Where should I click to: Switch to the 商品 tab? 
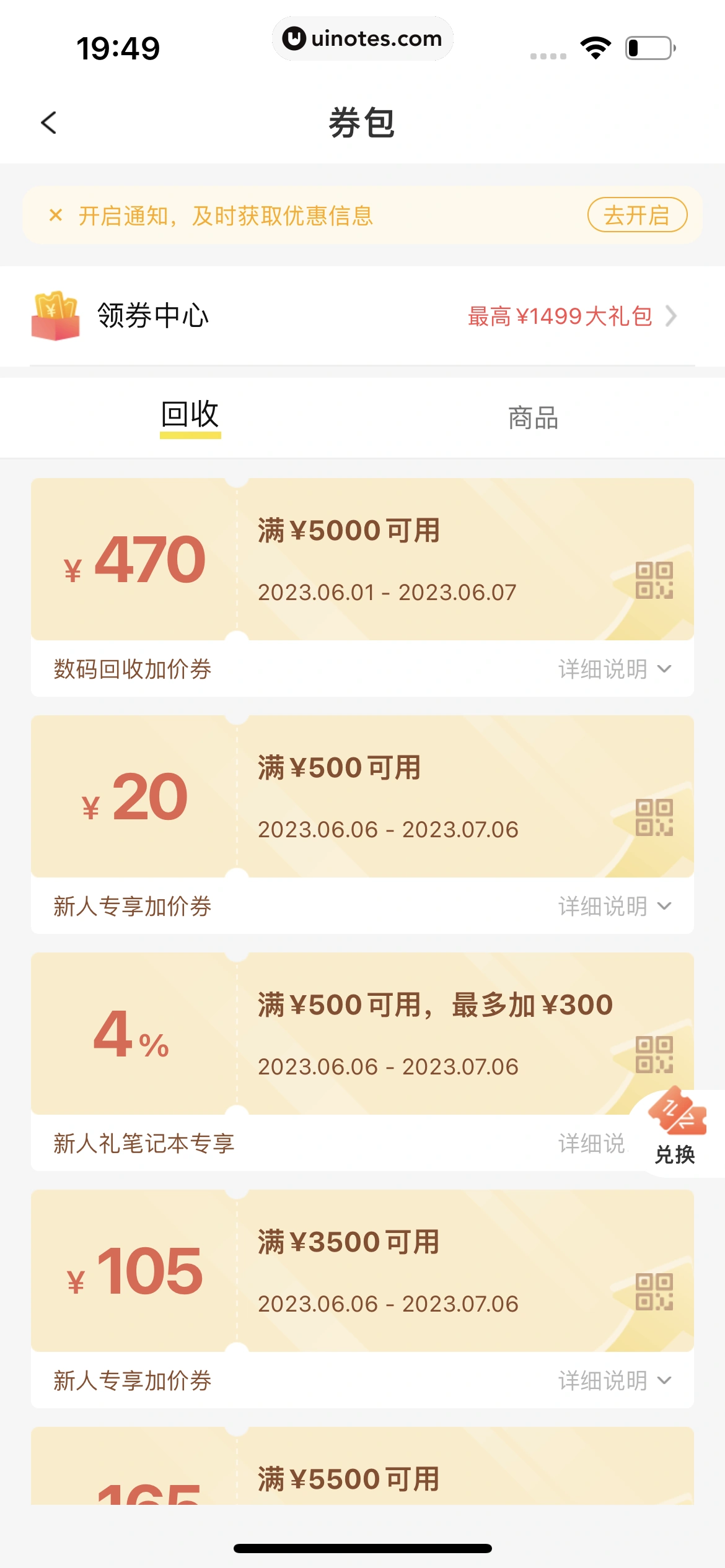pos(533,418)
